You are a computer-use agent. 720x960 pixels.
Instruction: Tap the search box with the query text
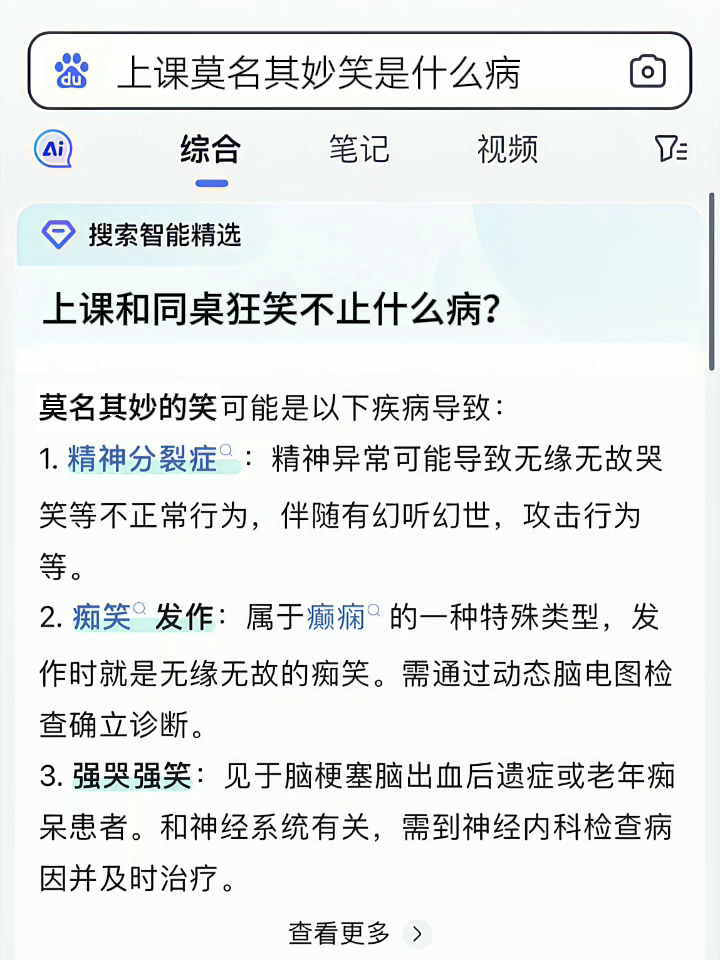pos(320,72)
